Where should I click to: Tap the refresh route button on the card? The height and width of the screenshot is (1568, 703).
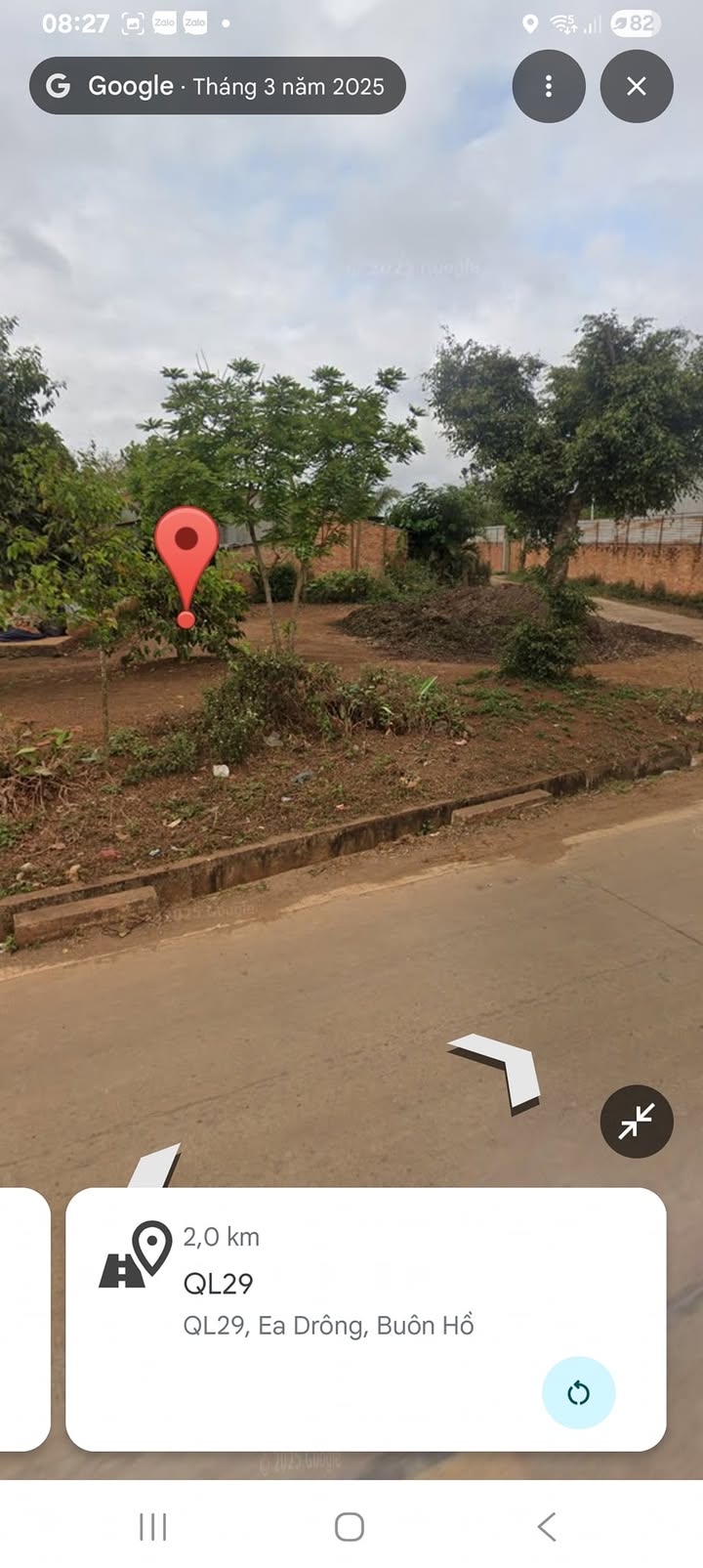tap(579, 1392)
